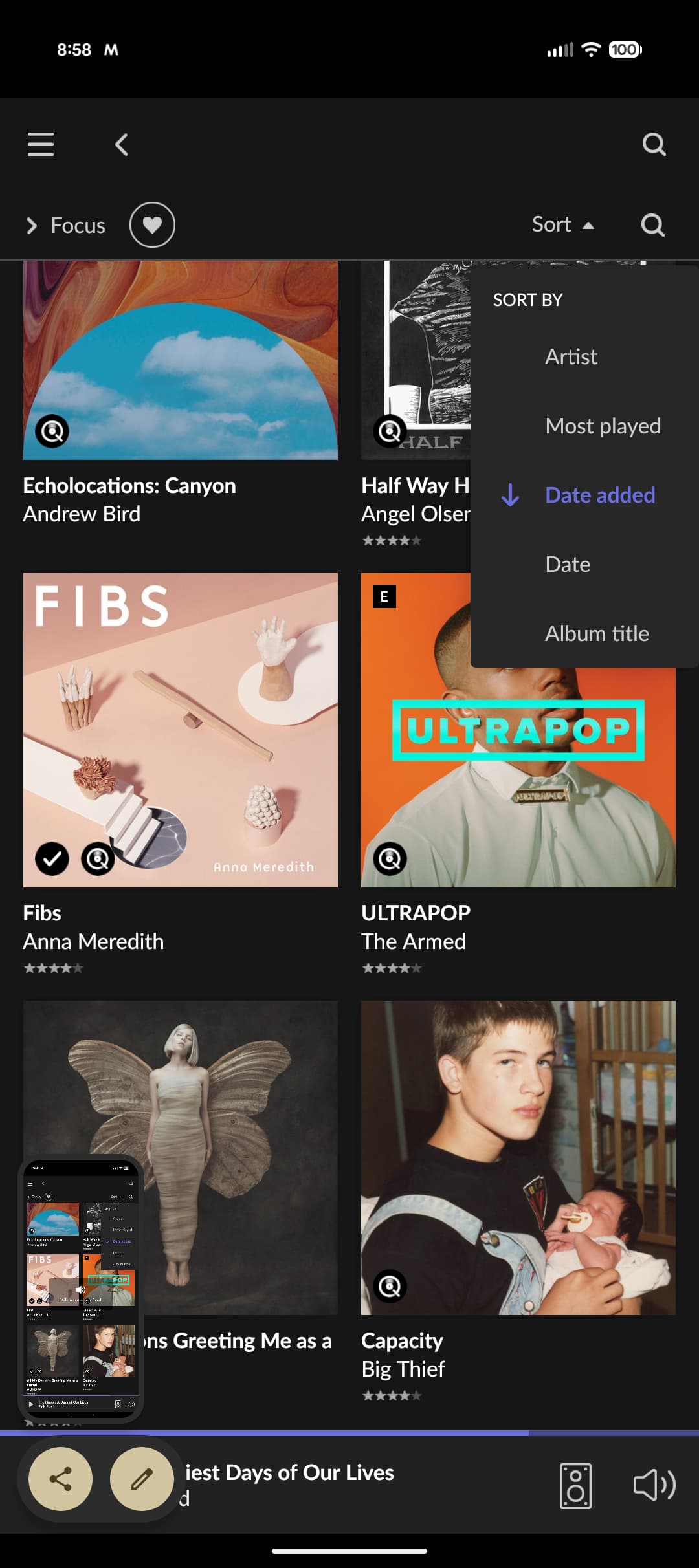Open the Capacity album by Big Thief

[518, 1157]
